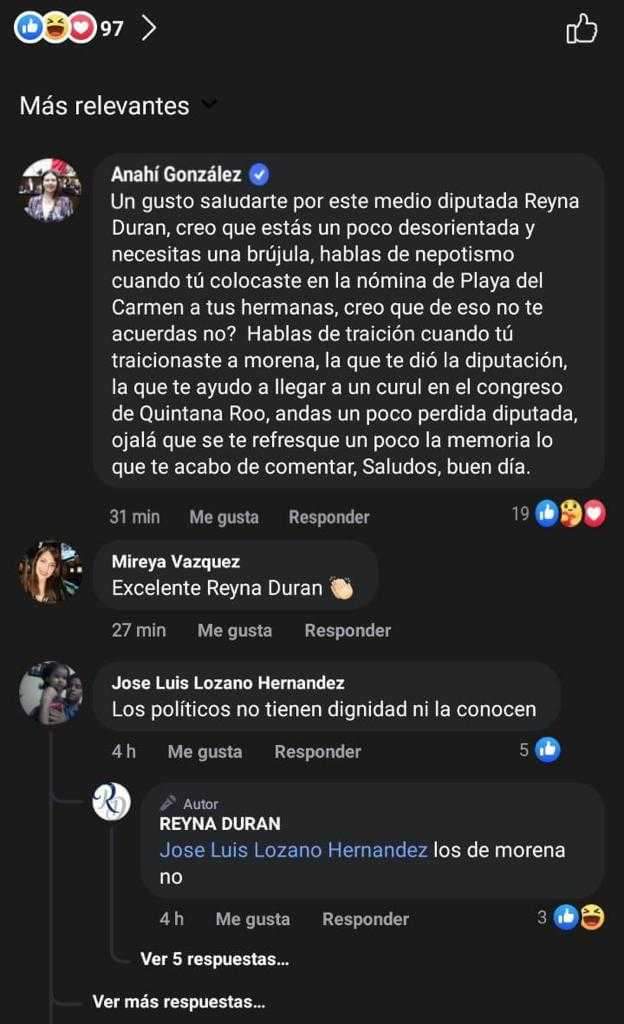This screenshot has width=624, height=1024.
Task: Expand Ver 5 respuestas
Action: (x=214, y=959)
